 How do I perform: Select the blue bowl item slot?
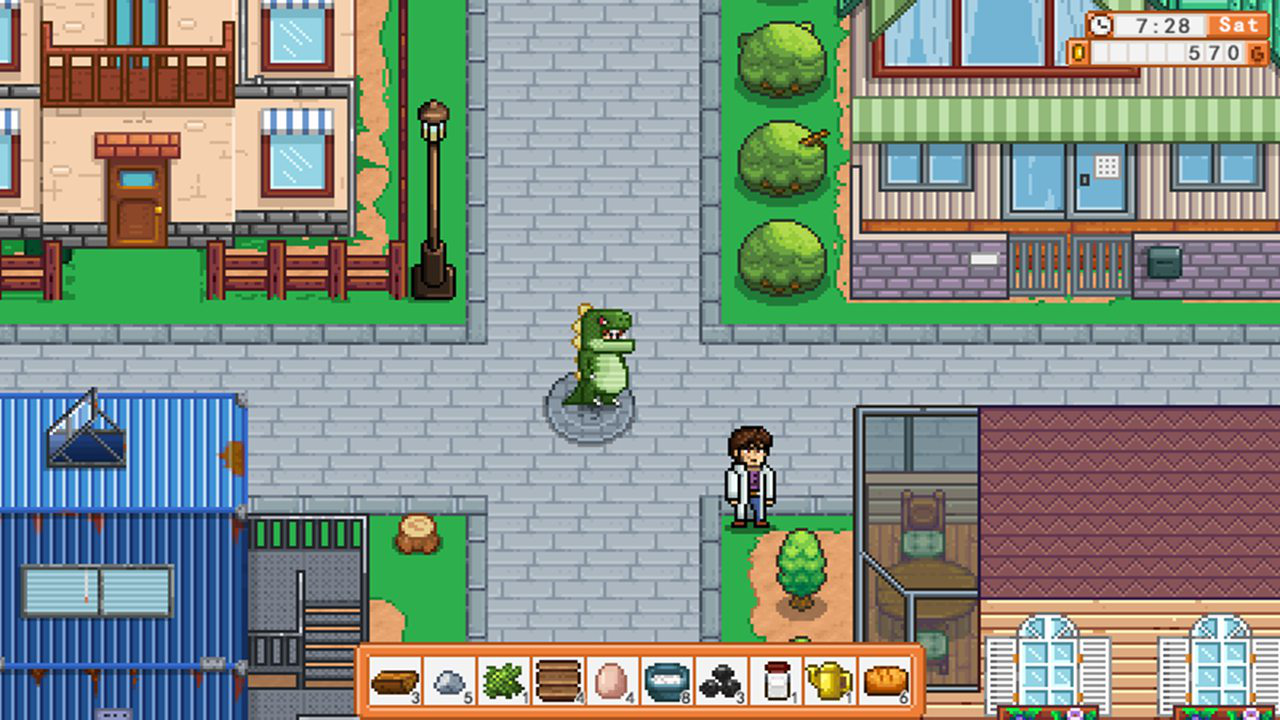pyautogui.click(x=666, y=682)
